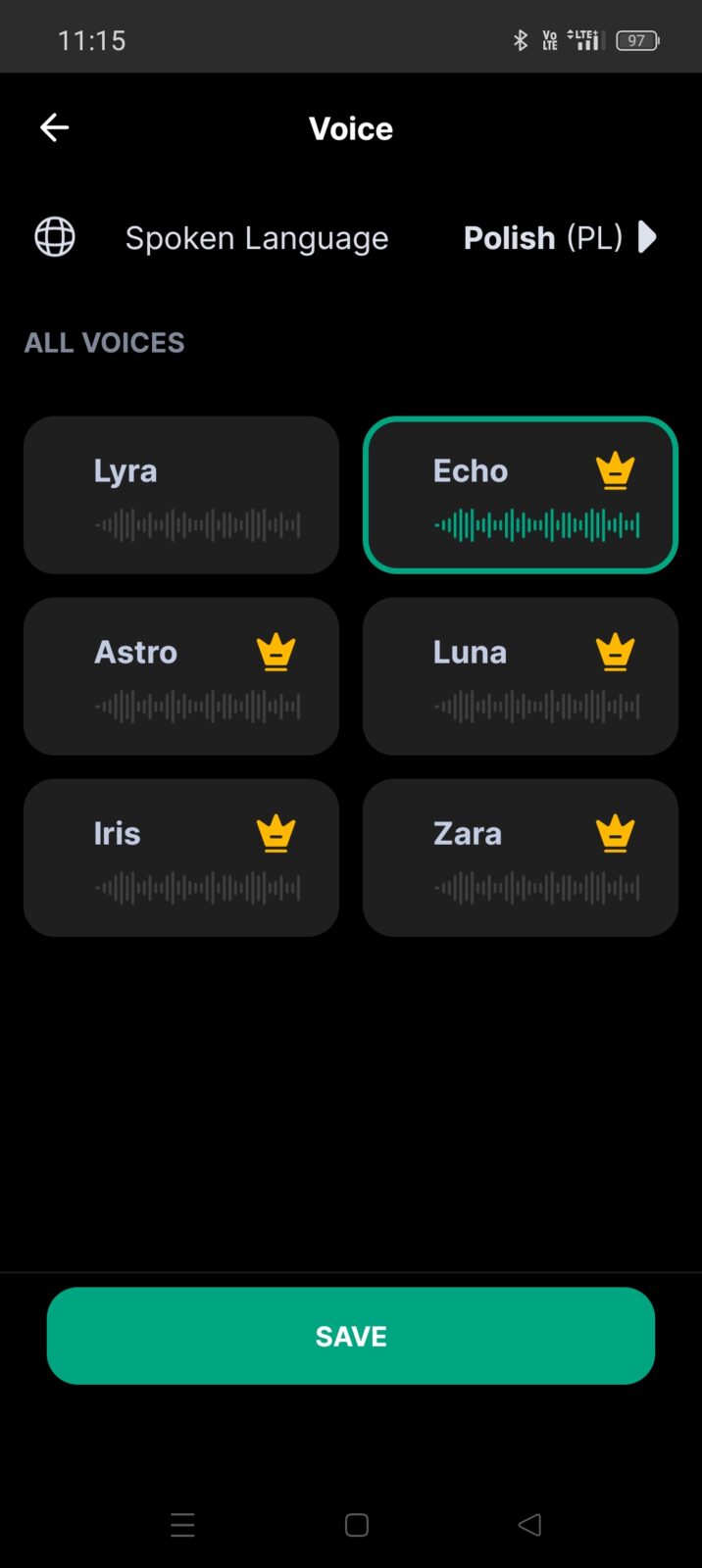Select the Lyra voice
The width and height of the screenshot is (702, 1568).
(x=181, y=495)
